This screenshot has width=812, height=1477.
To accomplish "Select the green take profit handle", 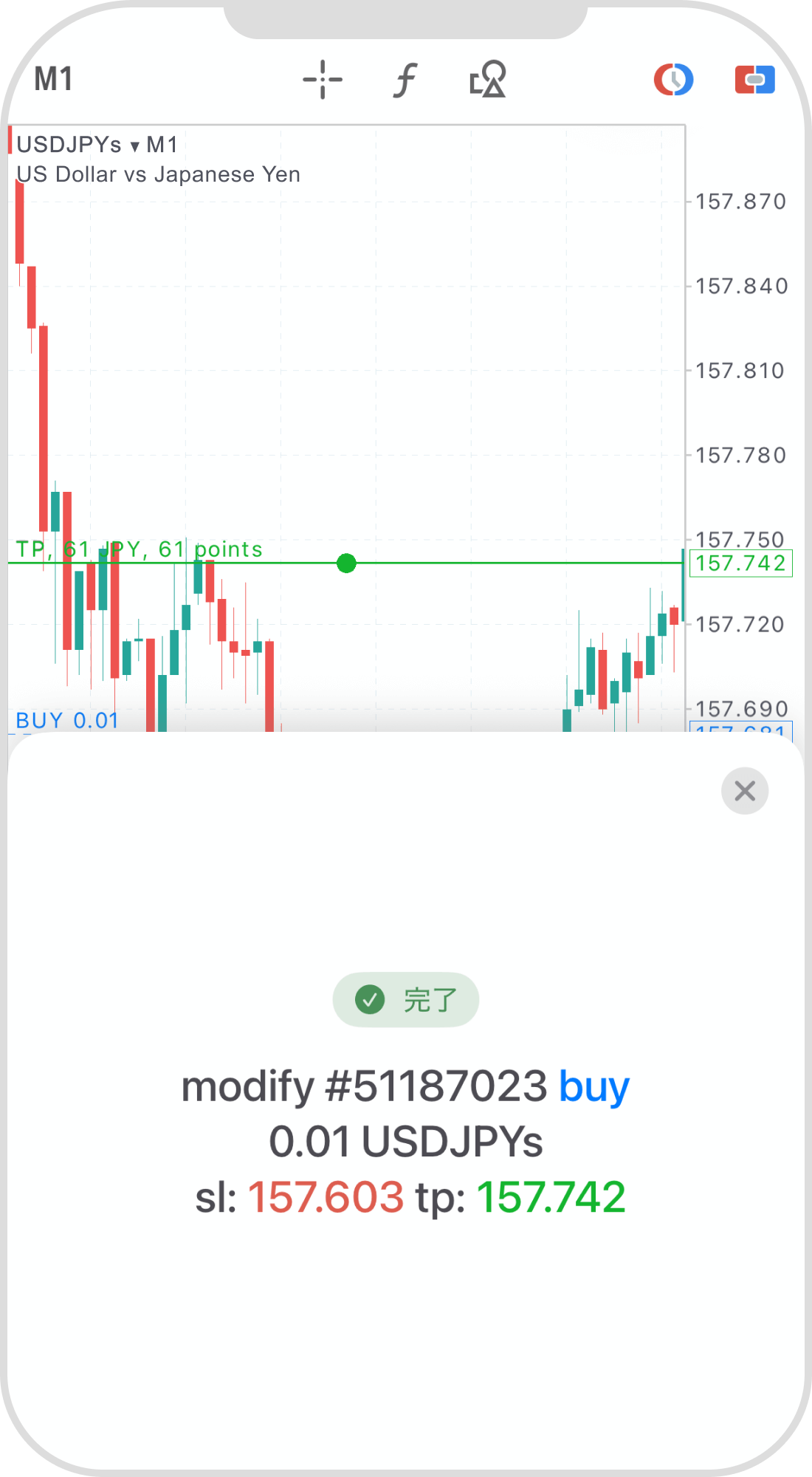I will (x=346, y=563).
